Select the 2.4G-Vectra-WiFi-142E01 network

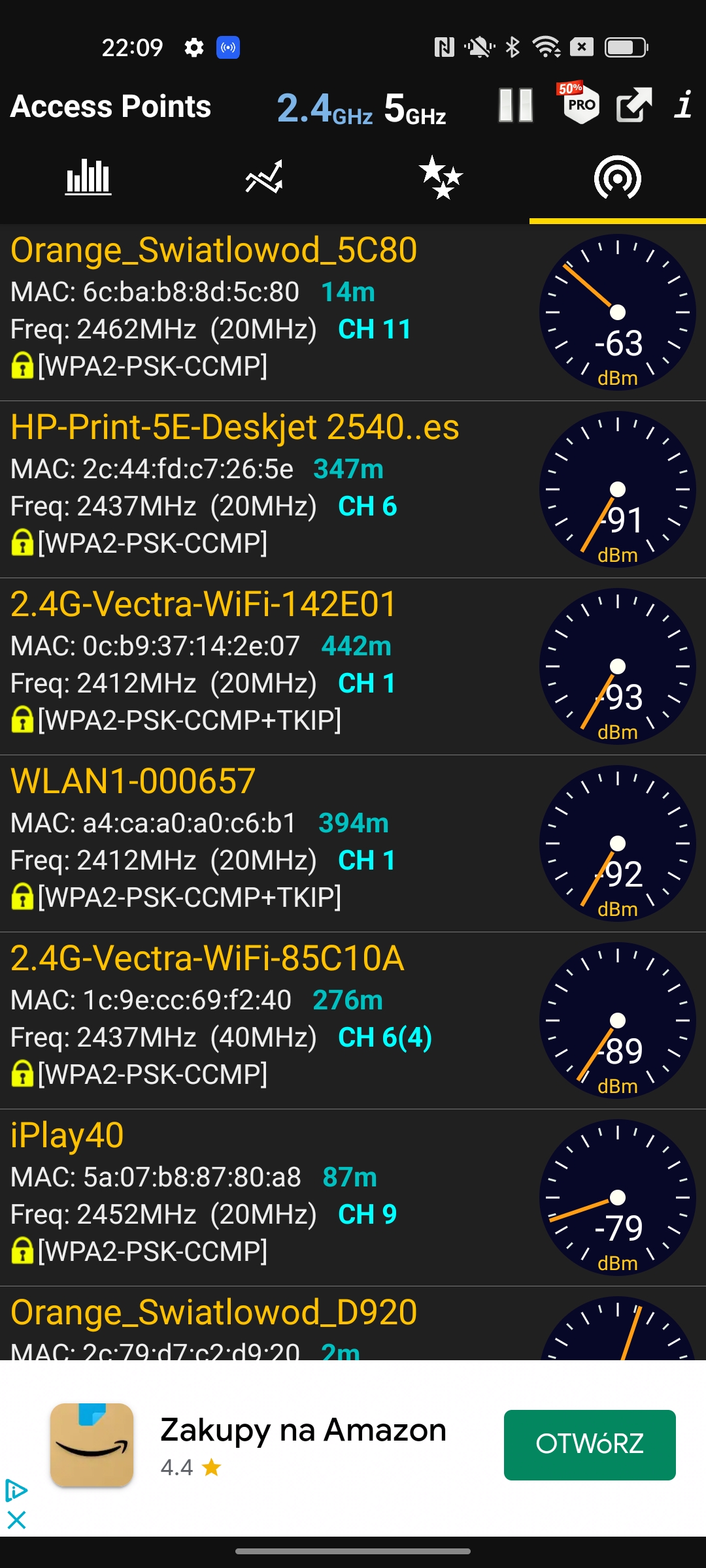[261, 666]
